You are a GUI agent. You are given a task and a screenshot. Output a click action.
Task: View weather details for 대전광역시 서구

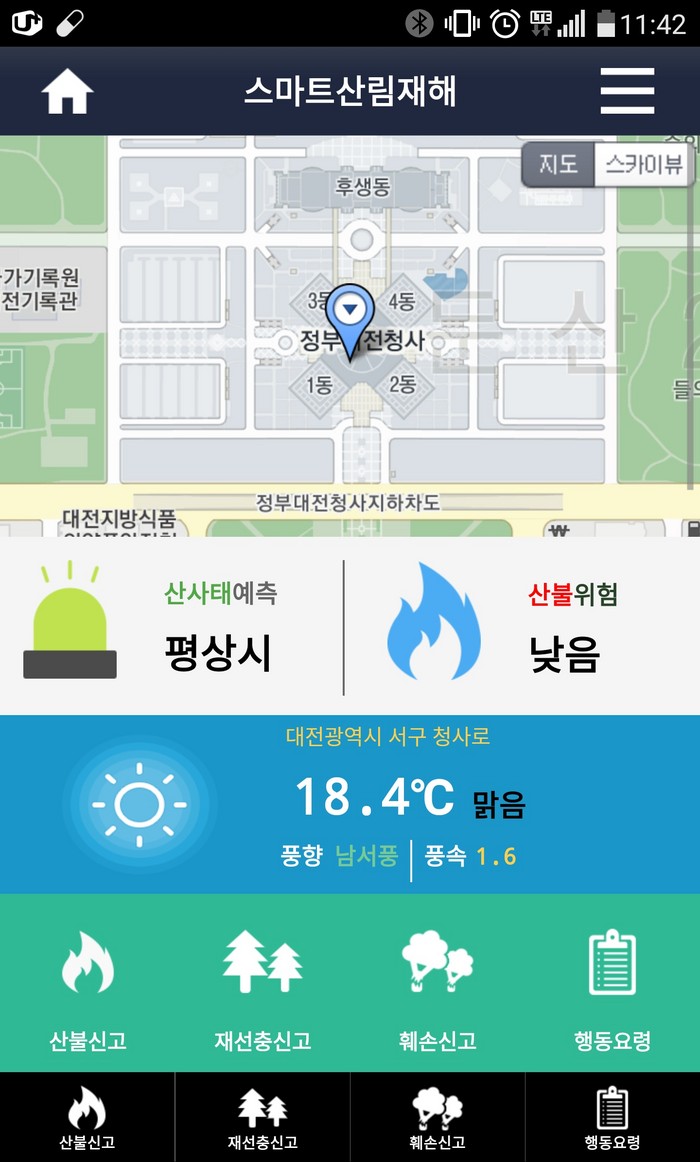350,803
